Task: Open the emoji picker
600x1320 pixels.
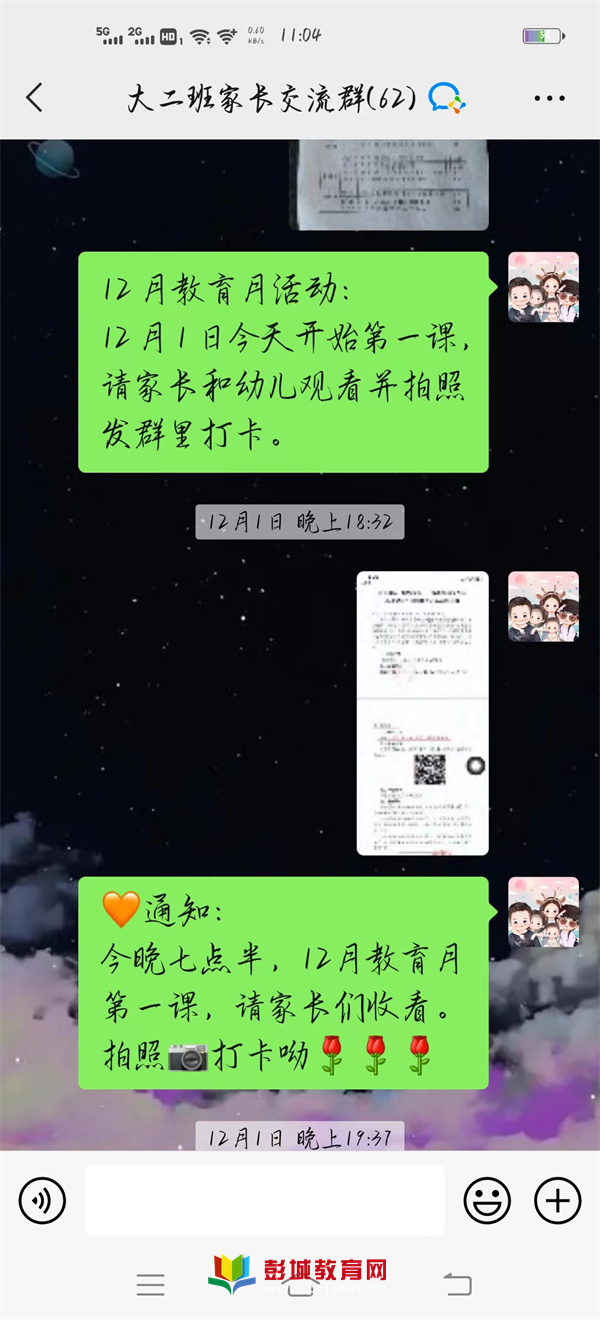Action: pos(486,1200)
